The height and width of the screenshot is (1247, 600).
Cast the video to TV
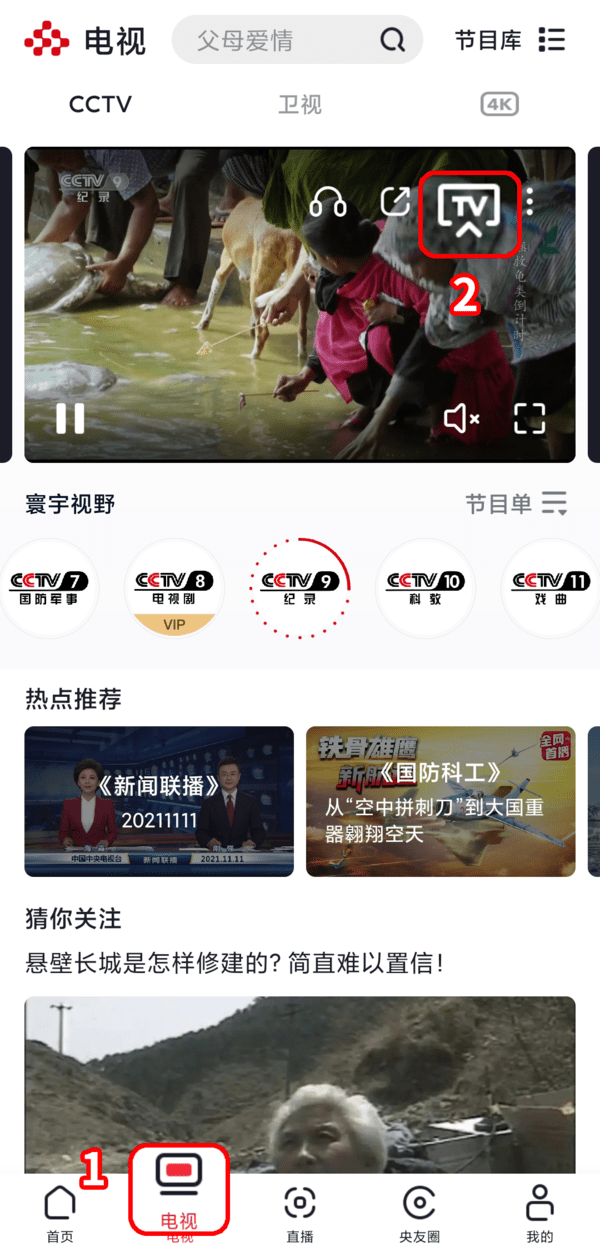(469, 209)
